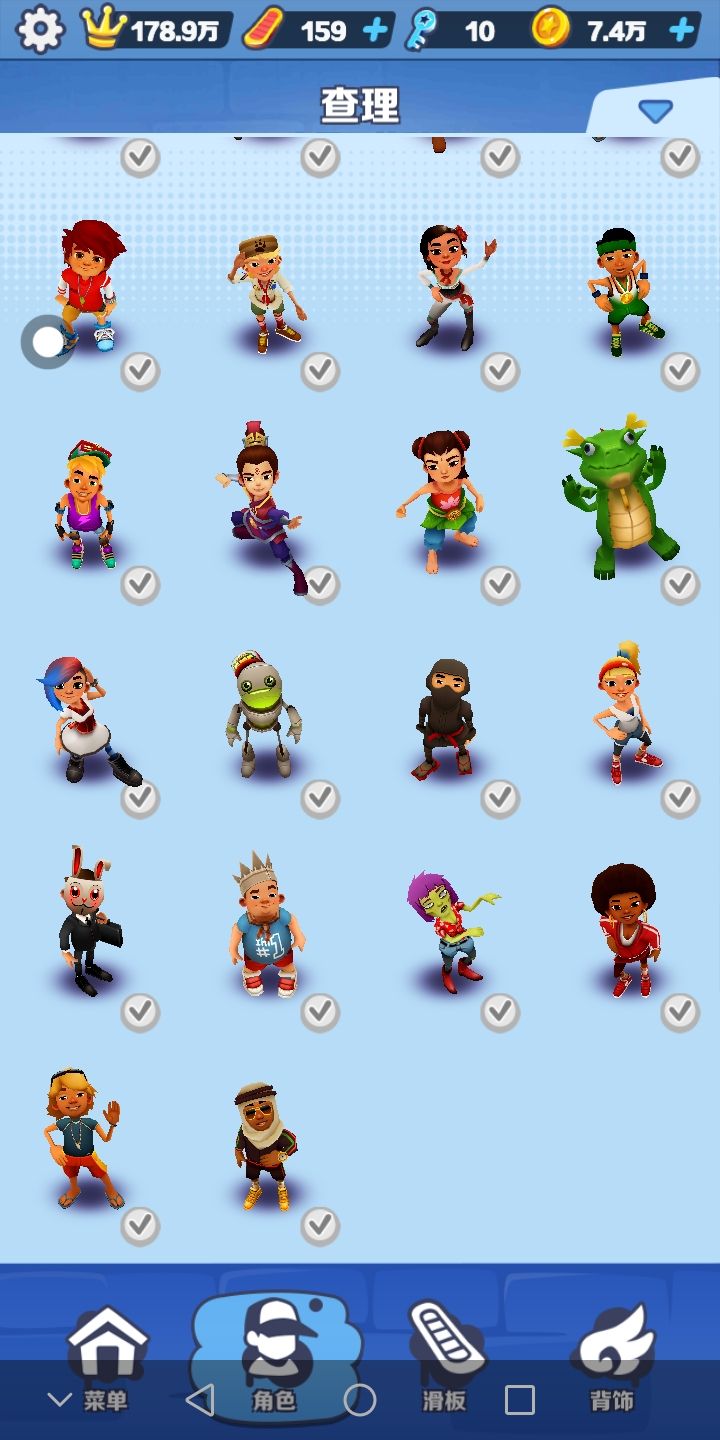The width and height of the screenshot is (720, 1440).
Task: Select the girl in lotus outfit
Action: (x=440, y=500)
